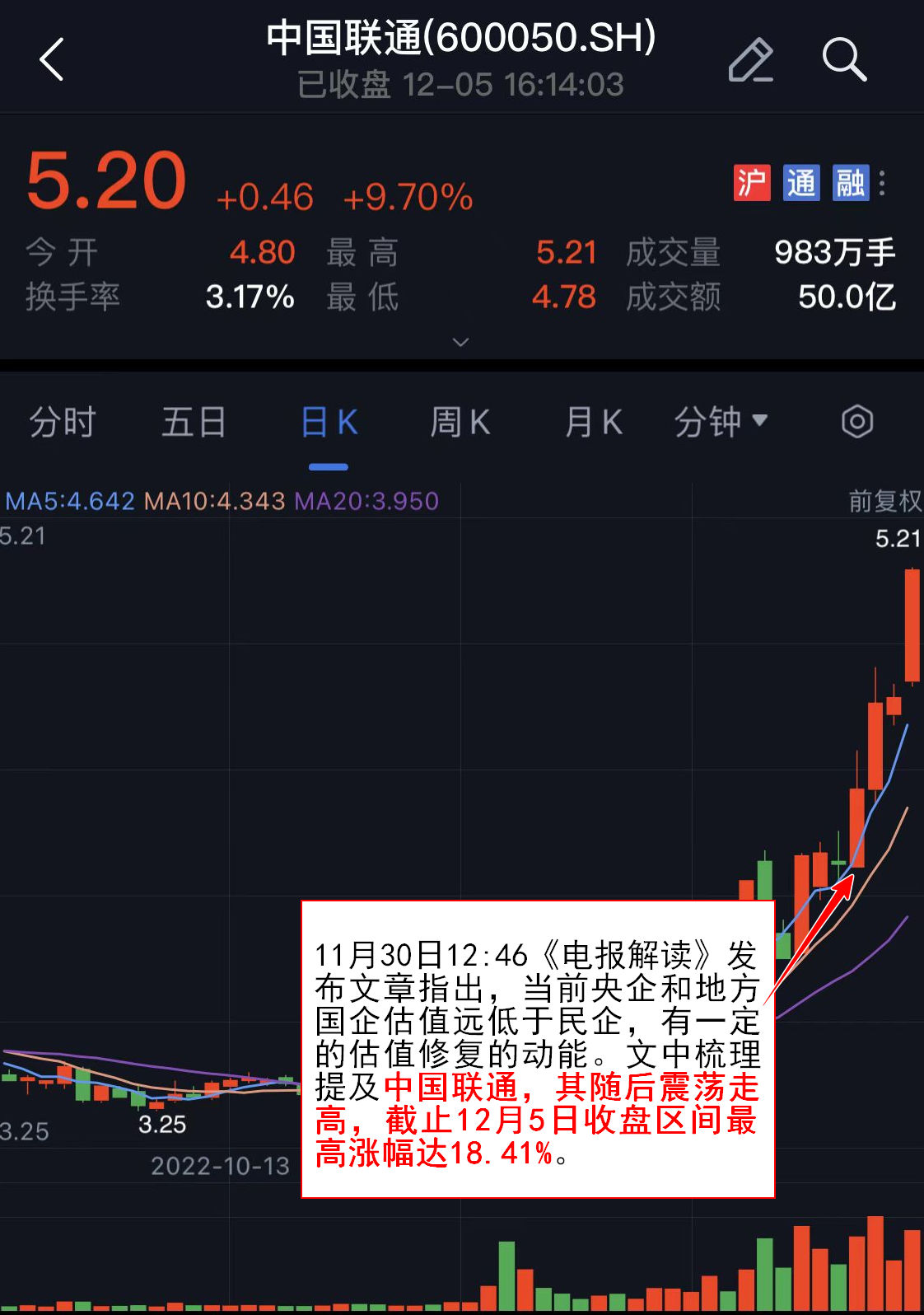
Task: Switch to the 月K chart tab
Action: (x=593, y=422)
